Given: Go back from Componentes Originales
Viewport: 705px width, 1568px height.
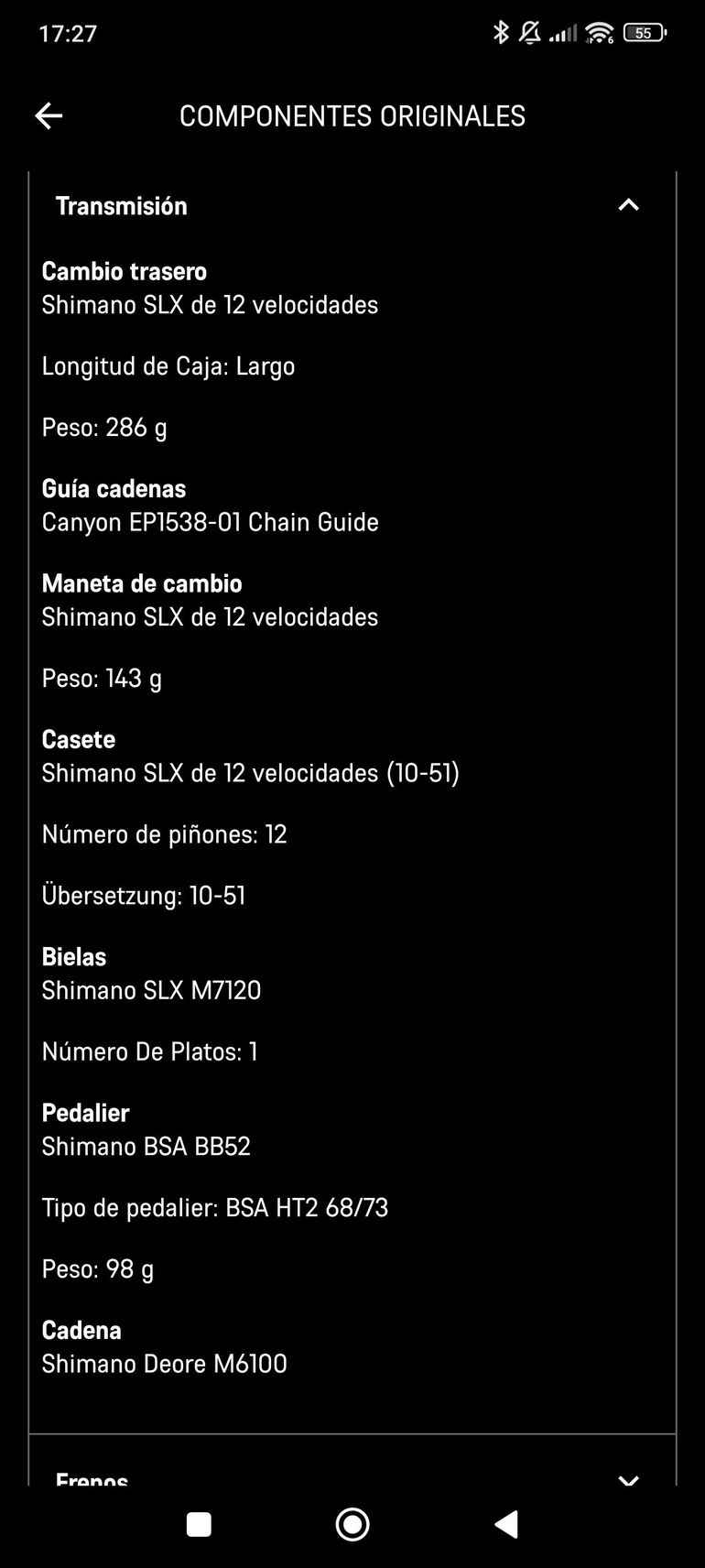Looking at the screenshot, I should coord(49,115).
